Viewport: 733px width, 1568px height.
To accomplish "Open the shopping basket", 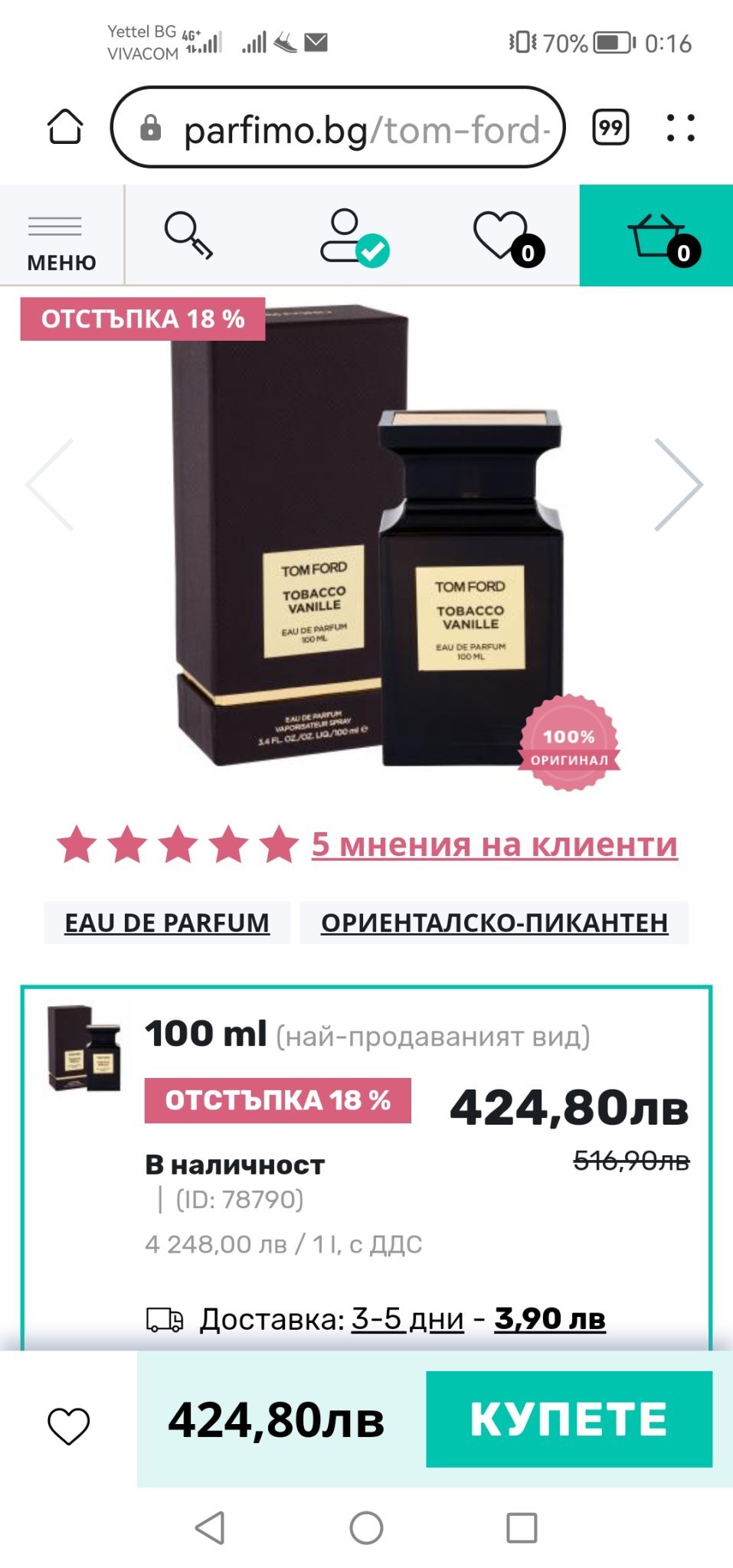I will pyautogui.click(x=658, y=237).
